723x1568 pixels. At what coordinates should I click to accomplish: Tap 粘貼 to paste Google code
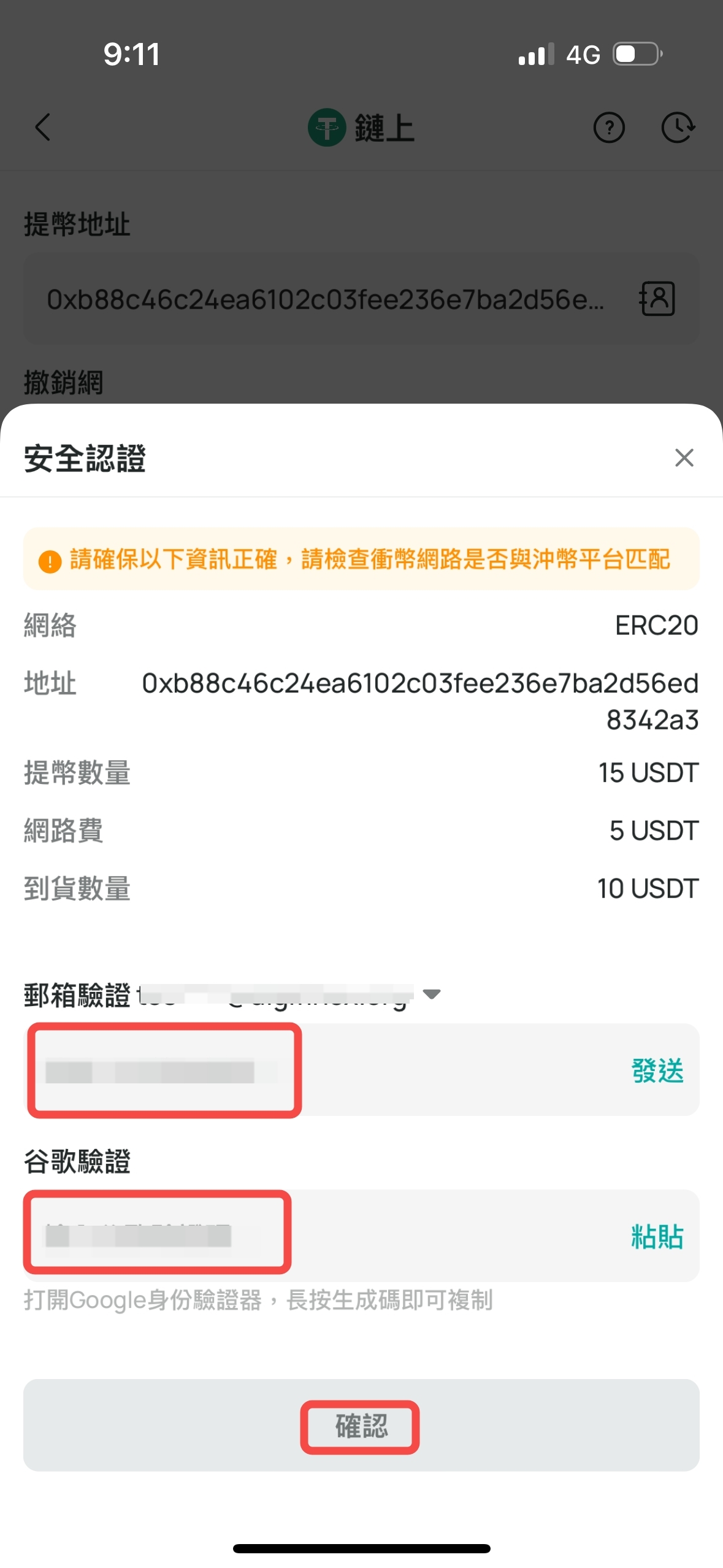coord(657,1236)
